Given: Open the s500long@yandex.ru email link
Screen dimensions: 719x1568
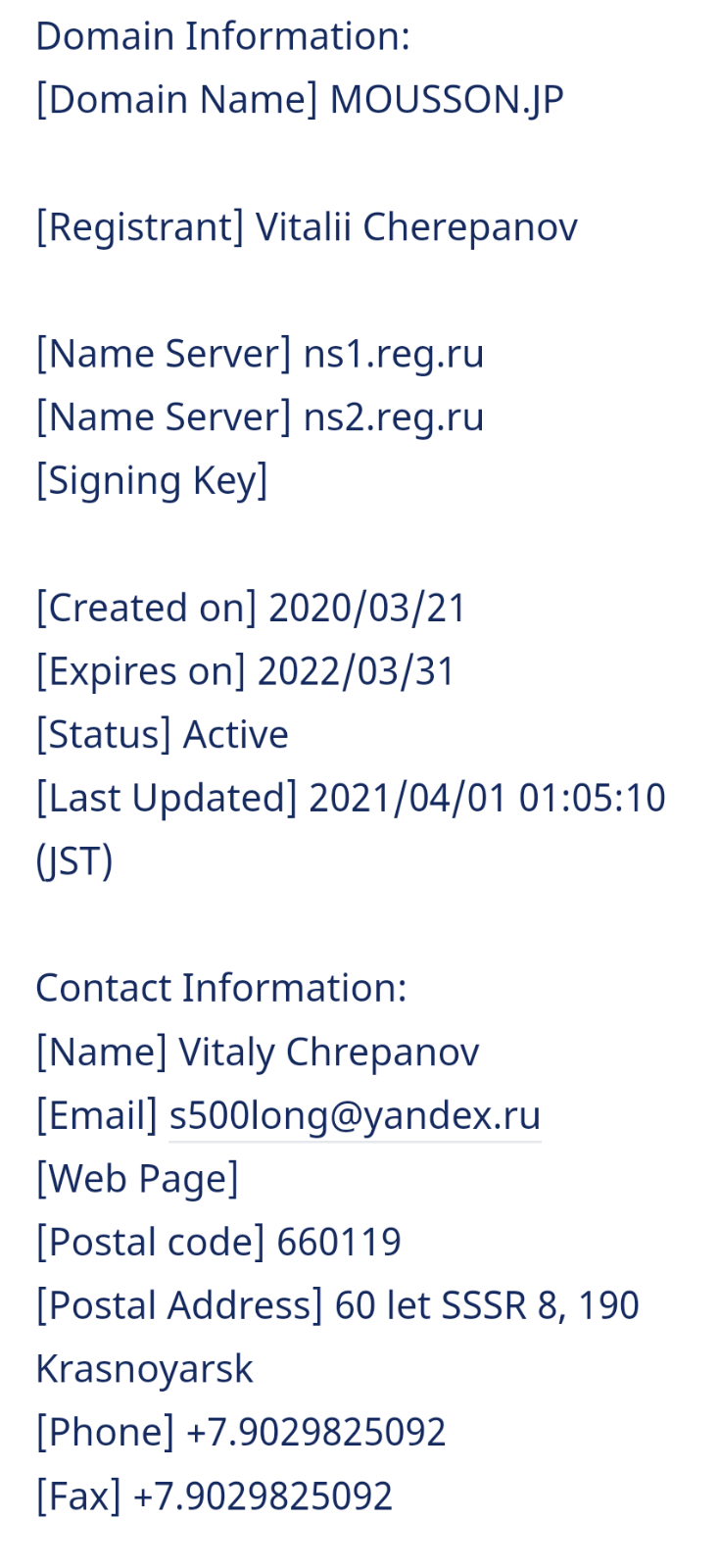Looking at the screenshot, I should coord(355,1116).
